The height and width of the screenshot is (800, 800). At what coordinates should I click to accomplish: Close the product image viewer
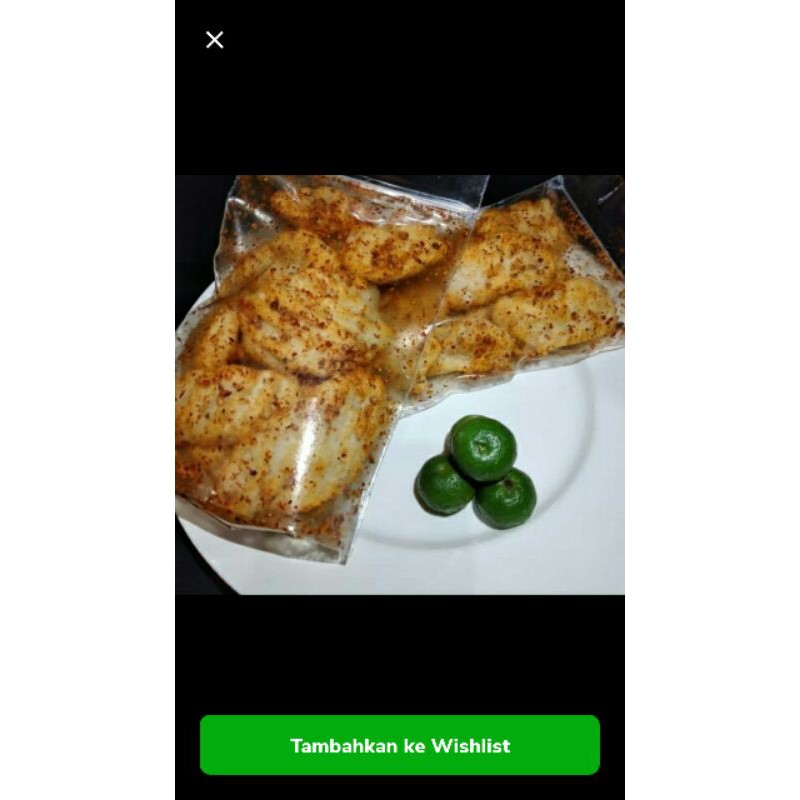pos(214,40)
